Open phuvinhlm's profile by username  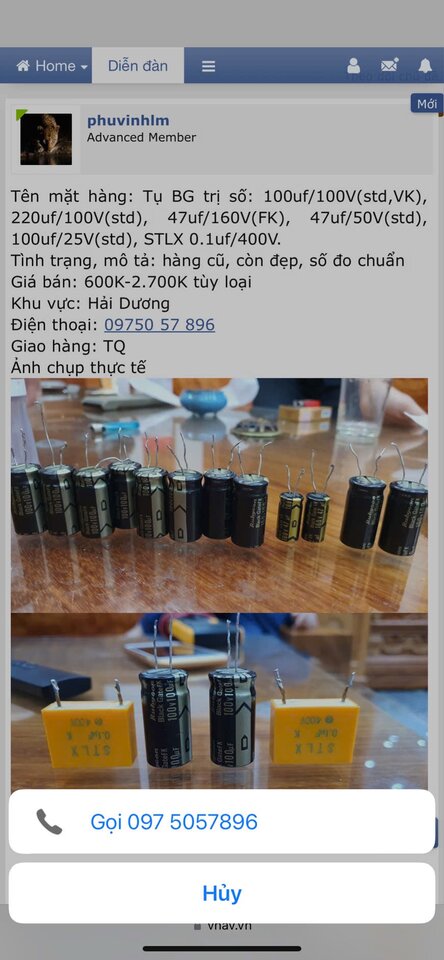128,120
